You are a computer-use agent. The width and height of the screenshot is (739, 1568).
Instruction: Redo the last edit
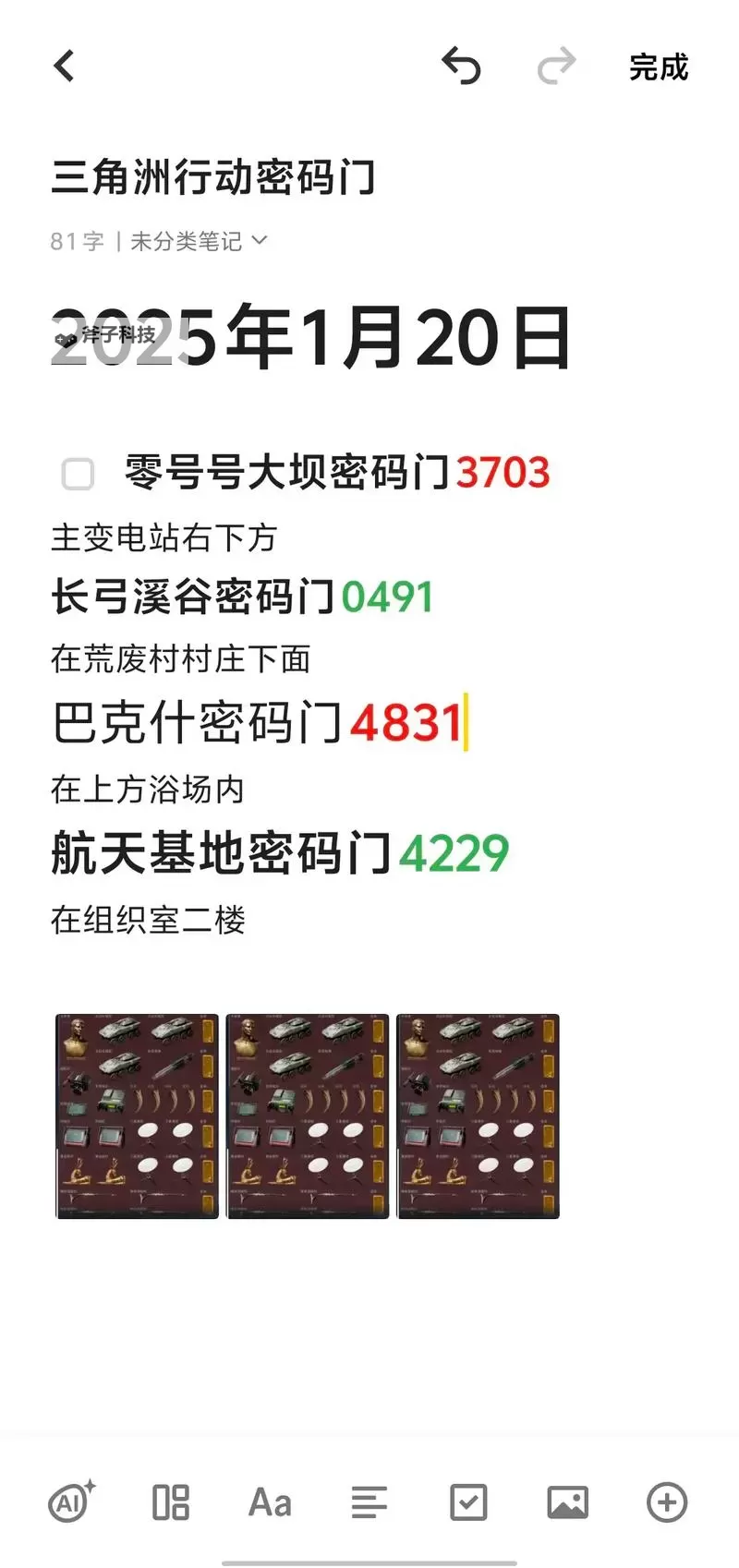pyautogui.click(x=555, y=67)
